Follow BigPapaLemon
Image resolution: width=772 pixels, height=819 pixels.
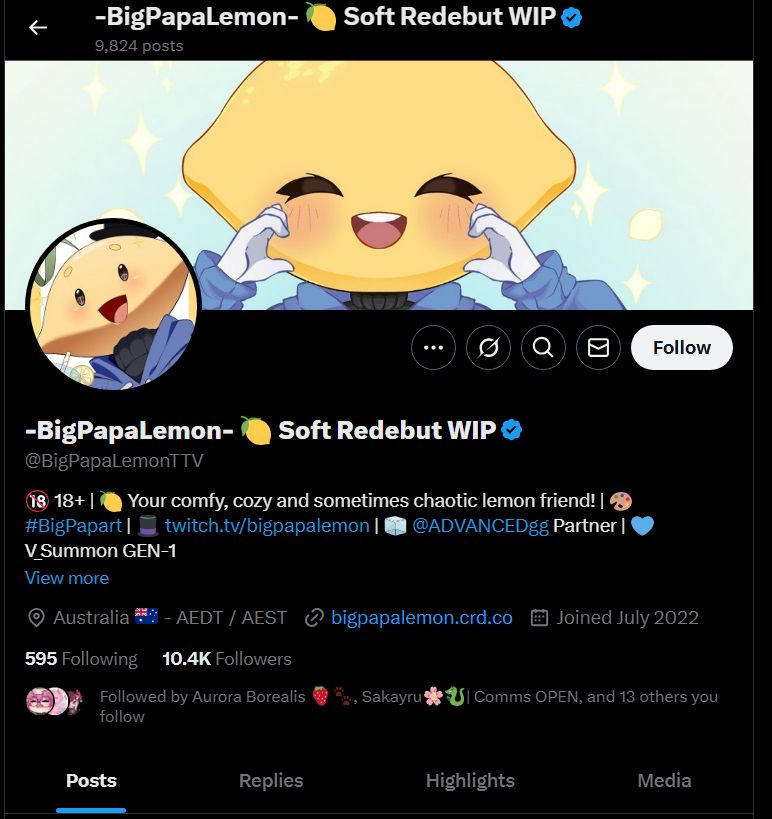coord(681,347)
